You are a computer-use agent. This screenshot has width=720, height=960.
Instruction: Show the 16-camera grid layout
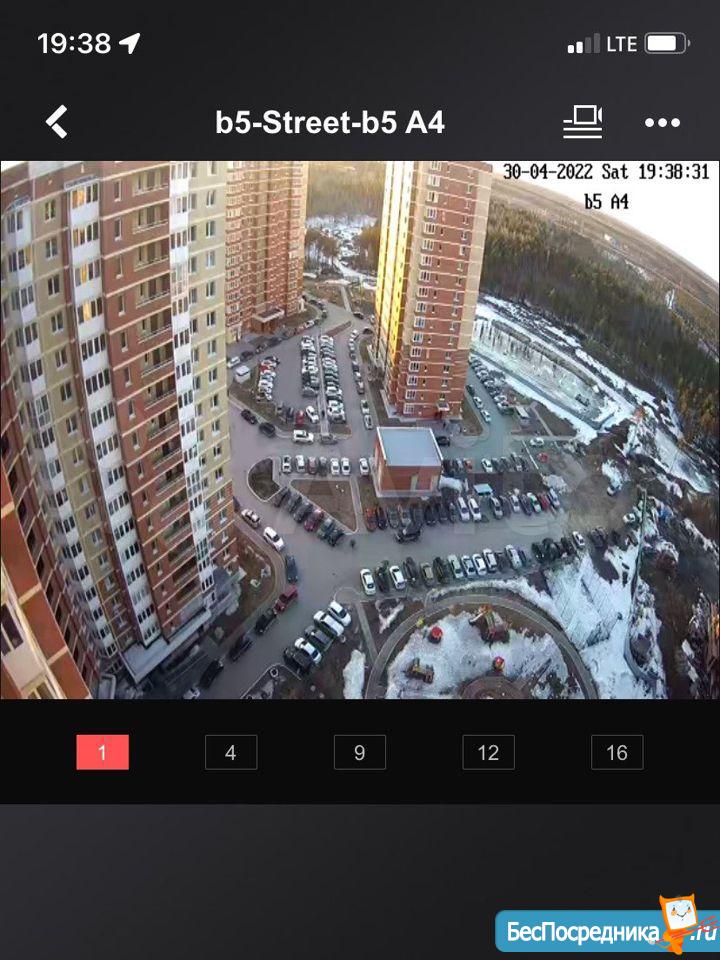tap(617, 752)
